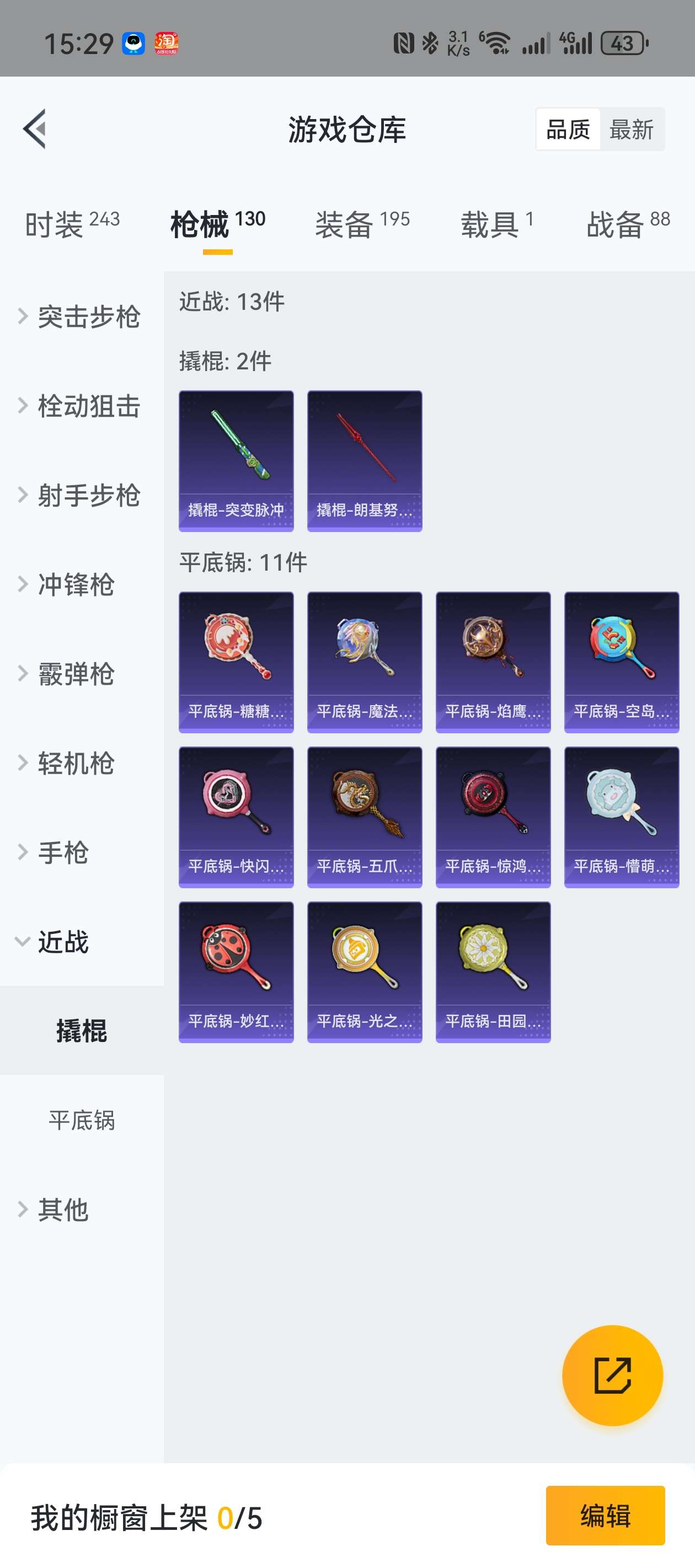This screenshot has height=1568, width=695.
Task: Open the 撬棍-突变脉冲 item
Action: [236, 461]
